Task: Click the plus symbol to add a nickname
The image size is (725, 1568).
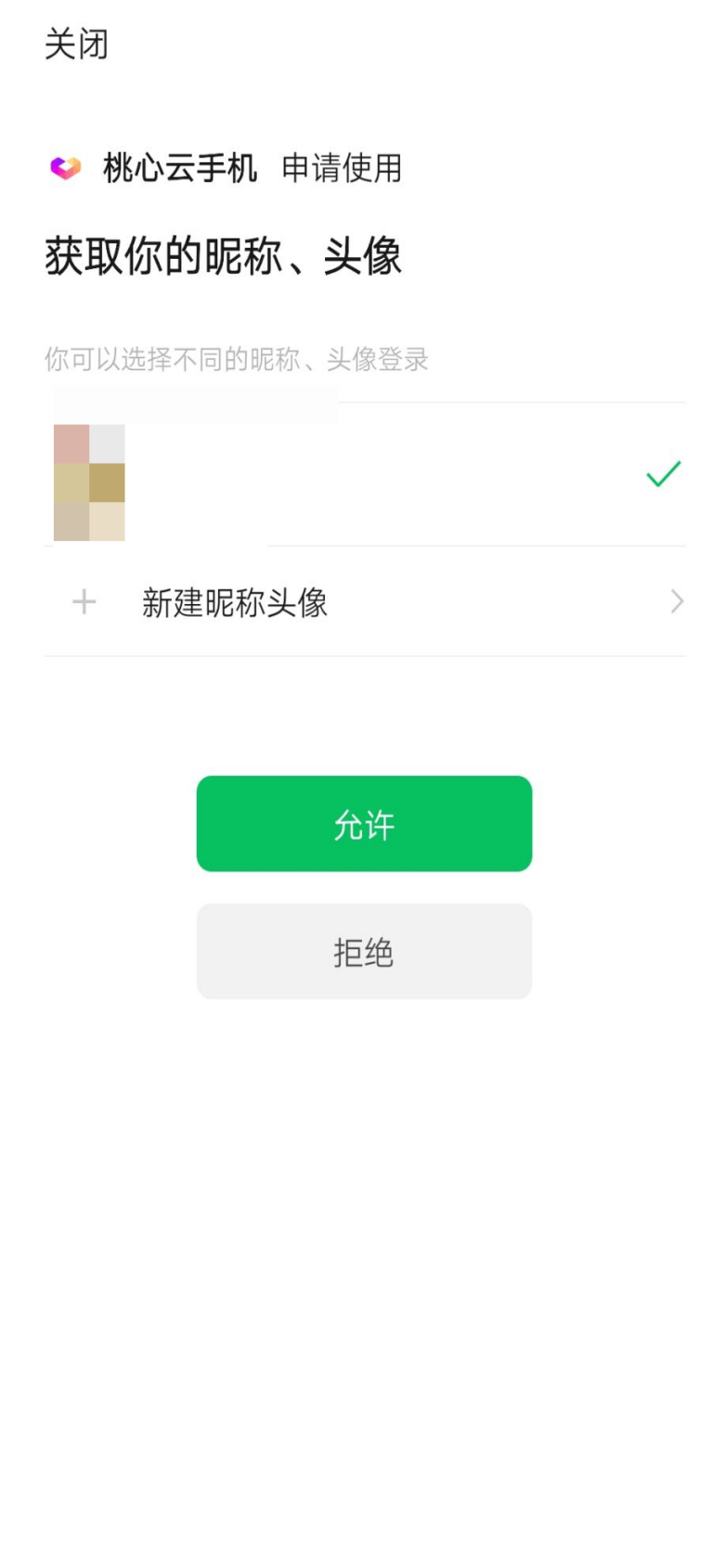Action: click(x=83, y=602)
